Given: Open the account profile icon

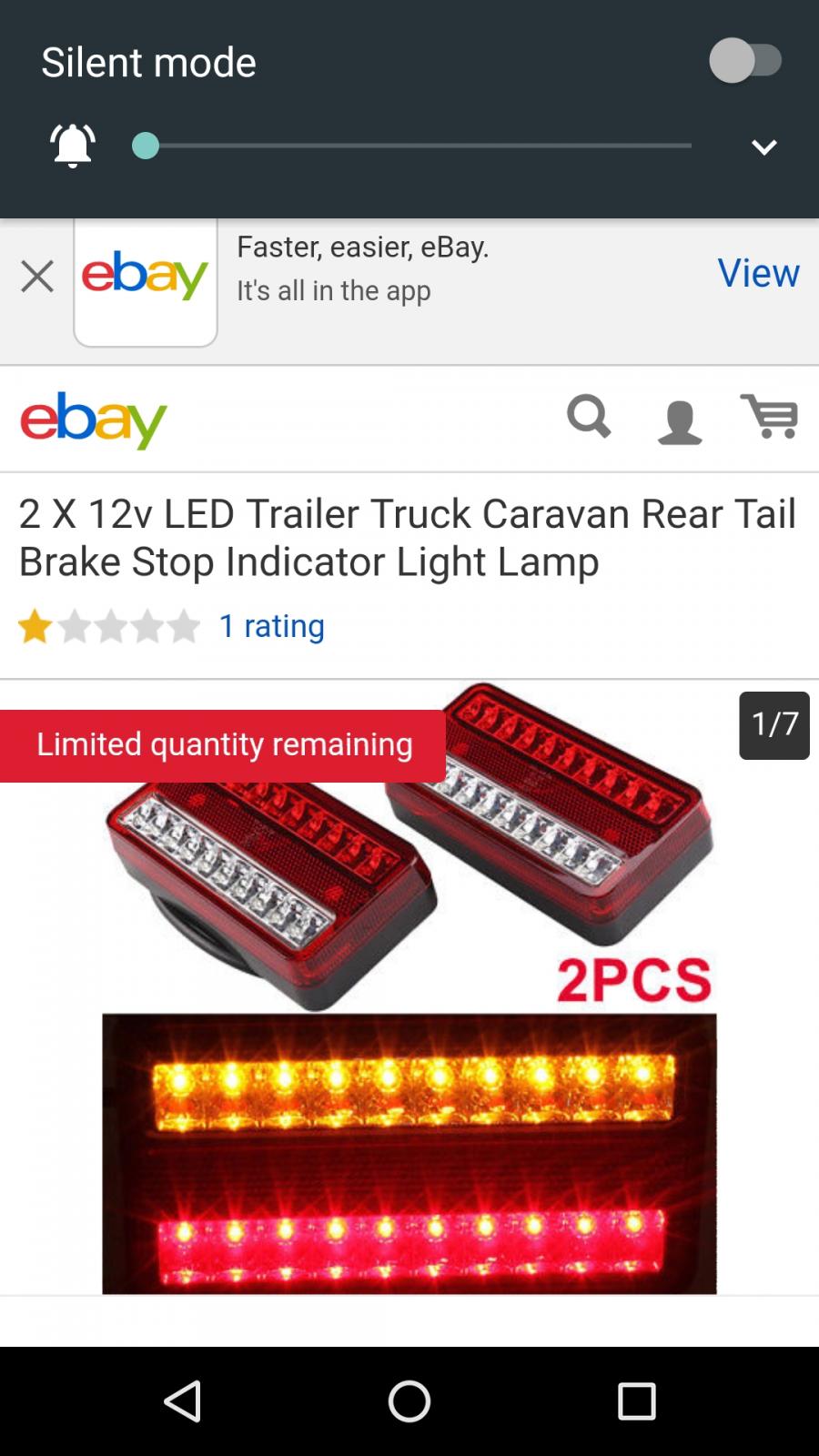Looking at the screenshot, I should [680, 422].
